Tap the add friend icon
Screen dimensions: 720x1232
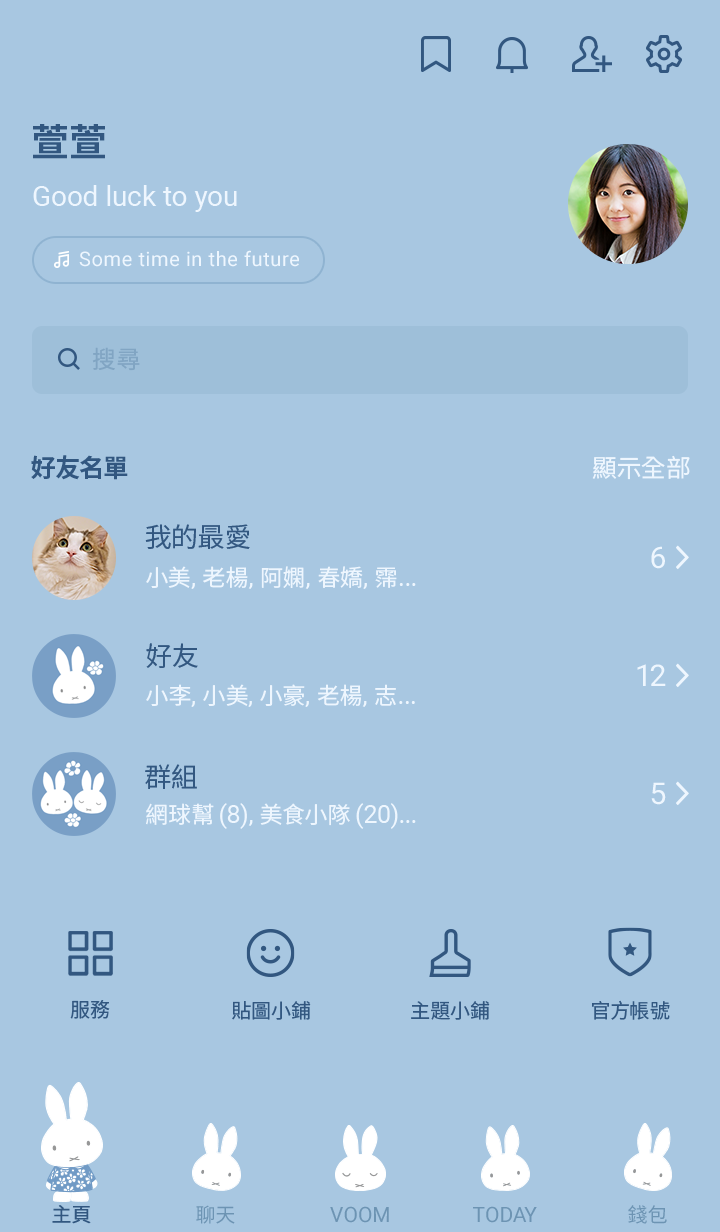tap(591, 55)
